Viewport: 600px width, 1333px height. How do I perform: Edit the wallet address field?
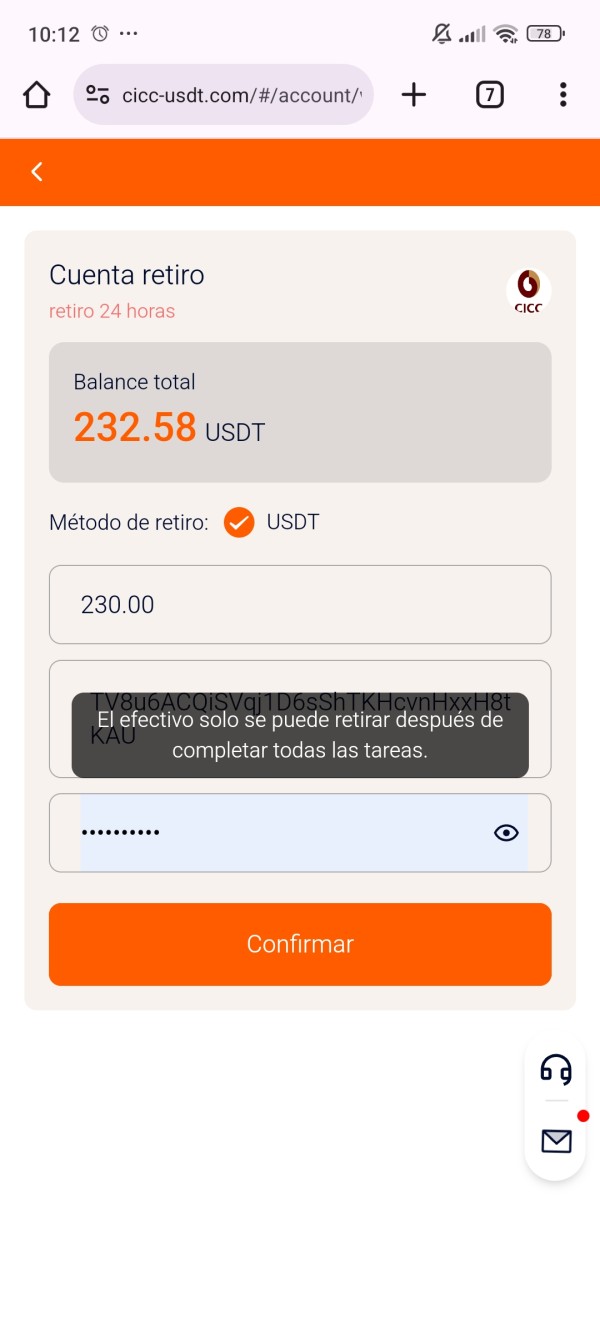point(300,719)
